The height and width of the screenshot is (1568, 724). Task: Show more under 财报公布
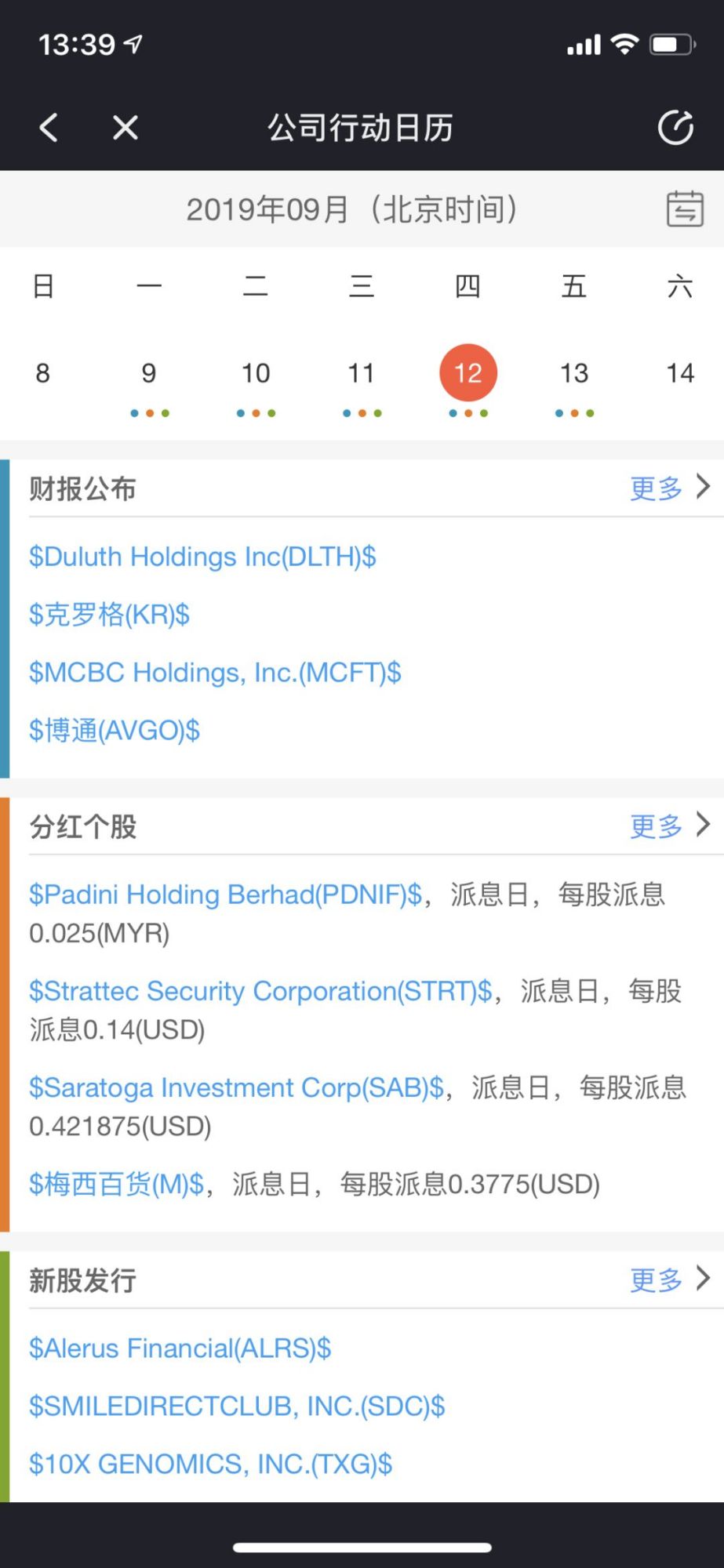tap(669, 488)
